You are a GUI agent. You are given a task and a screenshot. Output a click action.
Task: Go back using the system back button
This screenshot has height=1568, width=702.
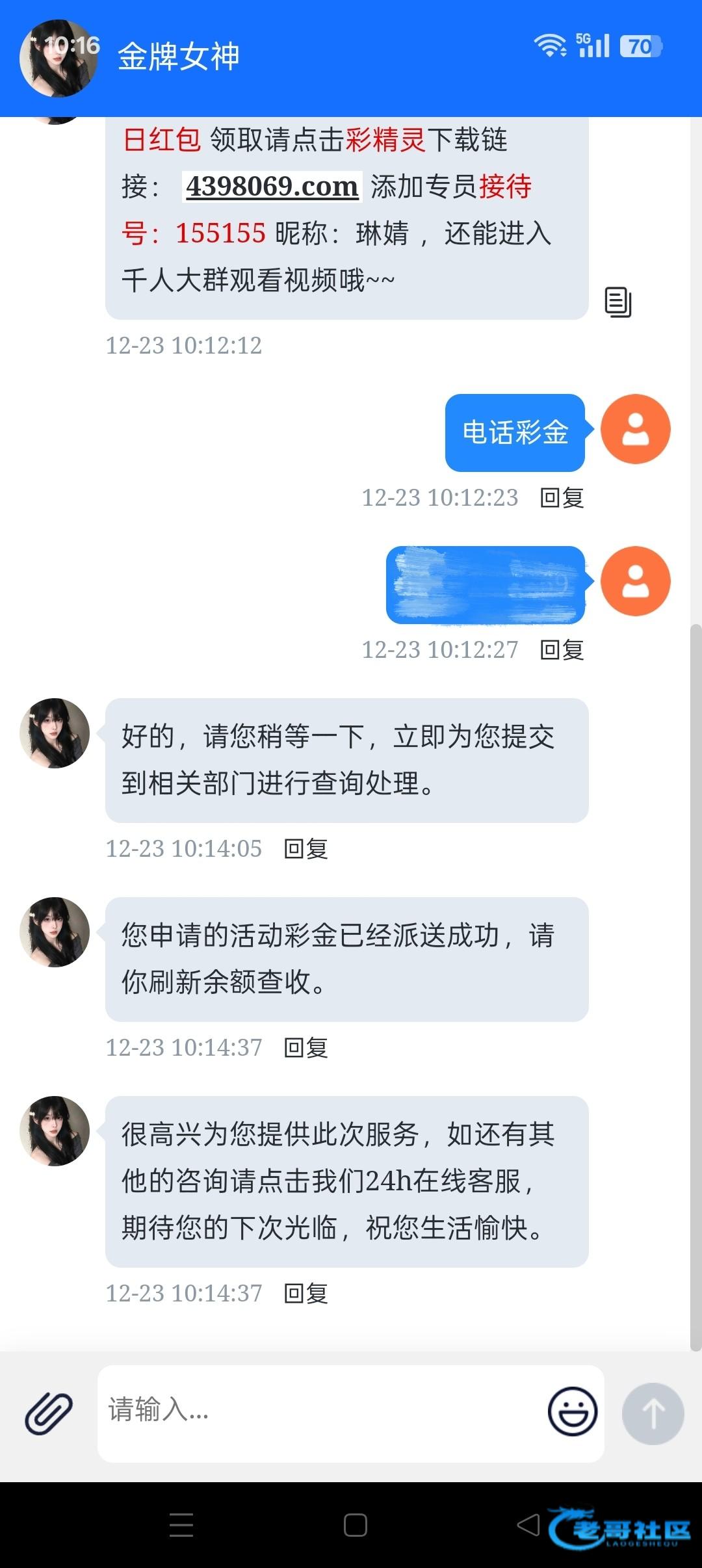pos(528,1524)
